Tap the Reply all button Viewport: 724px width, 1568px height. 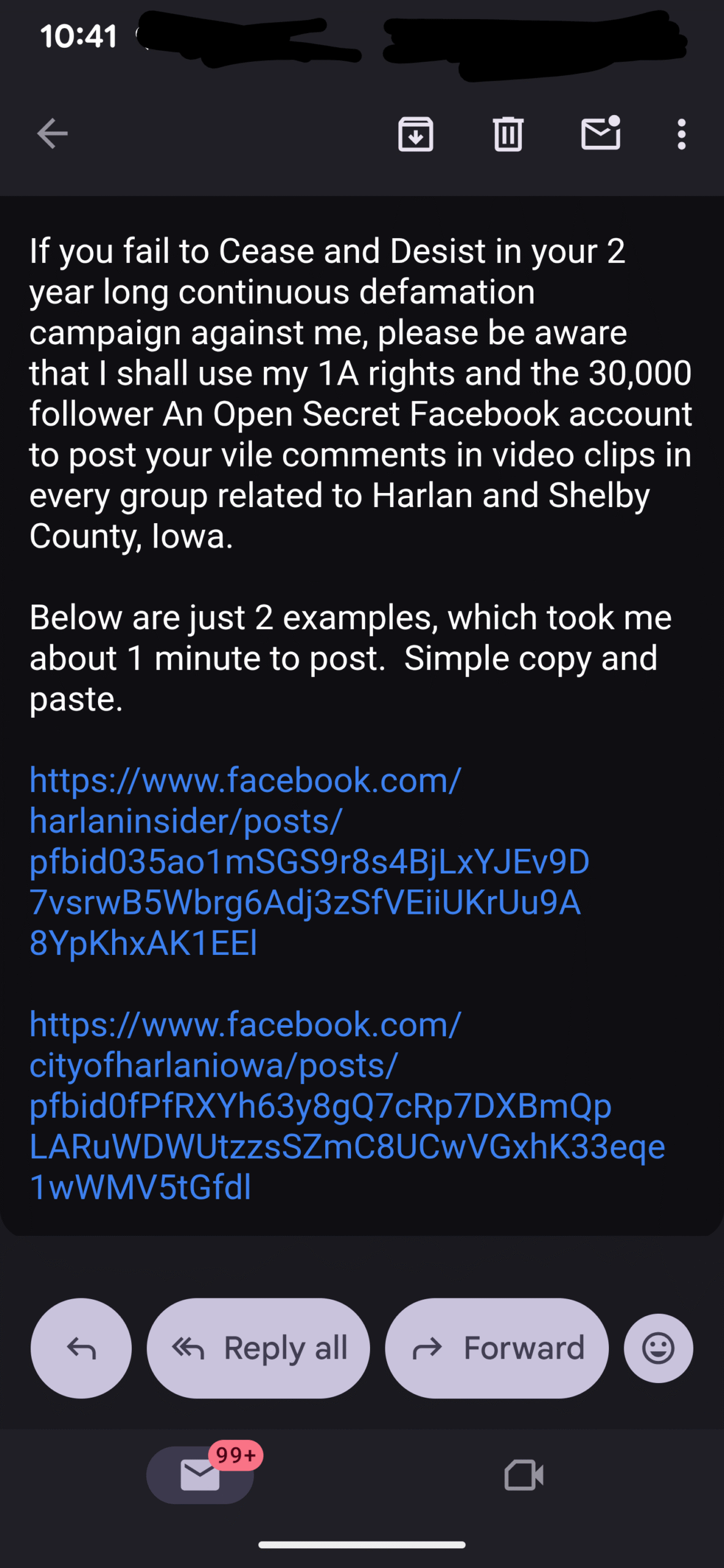click(258, 1348)
